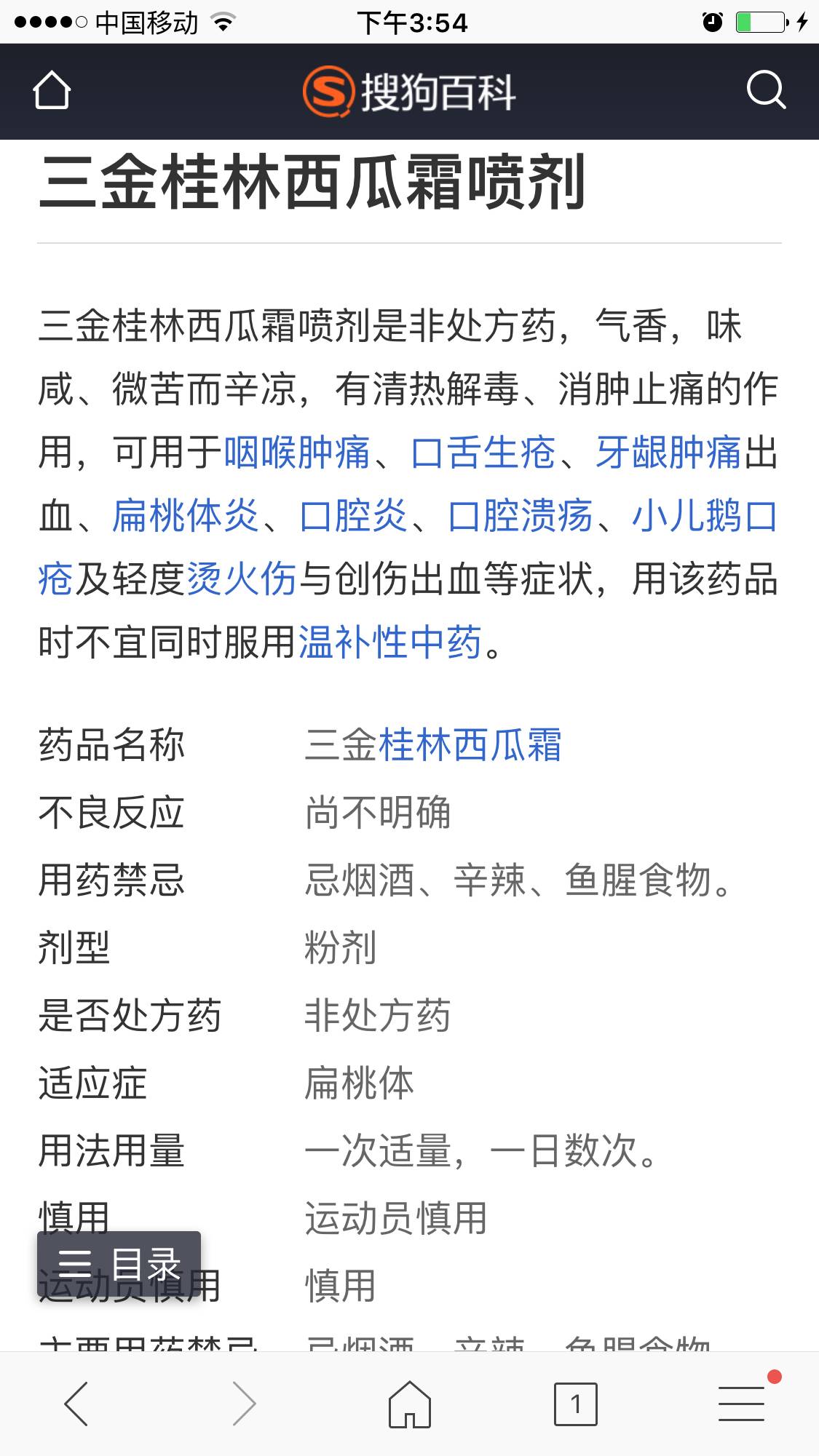Open the browser menu button
The width and height of the screenshot is (819, 1456).
[x=741, y=1404]
